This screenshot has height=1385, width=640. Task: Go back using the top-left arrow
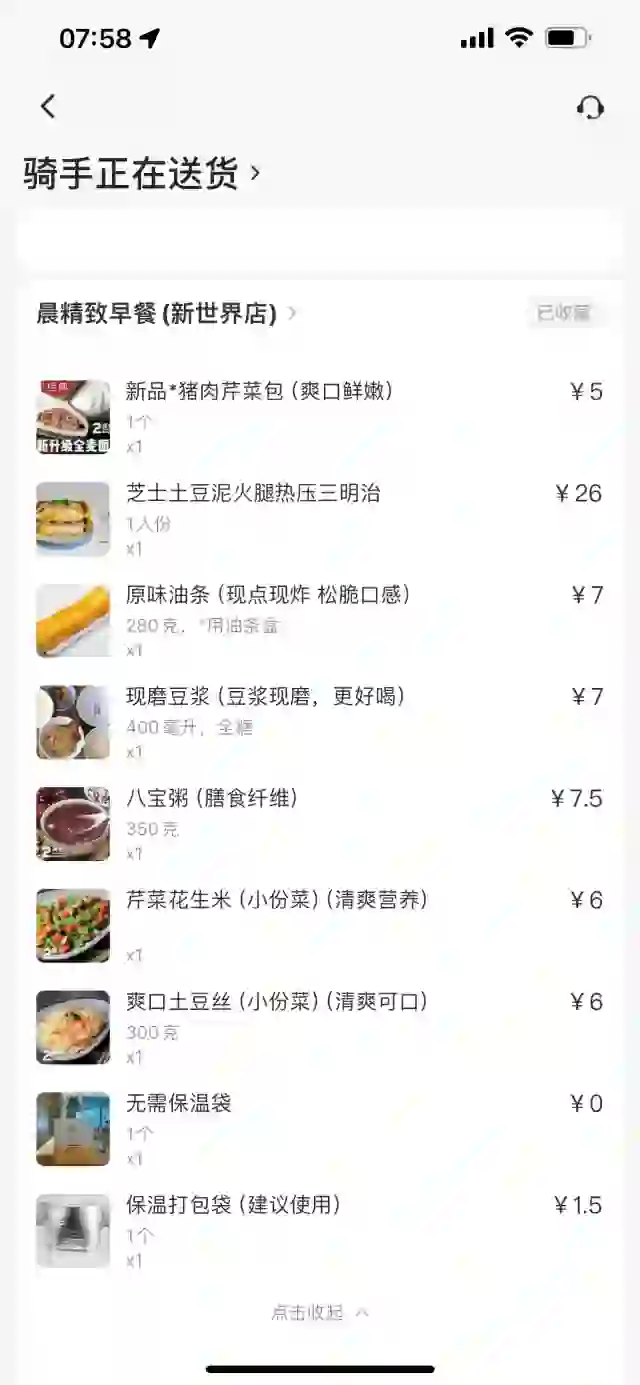tap(48, 106)
